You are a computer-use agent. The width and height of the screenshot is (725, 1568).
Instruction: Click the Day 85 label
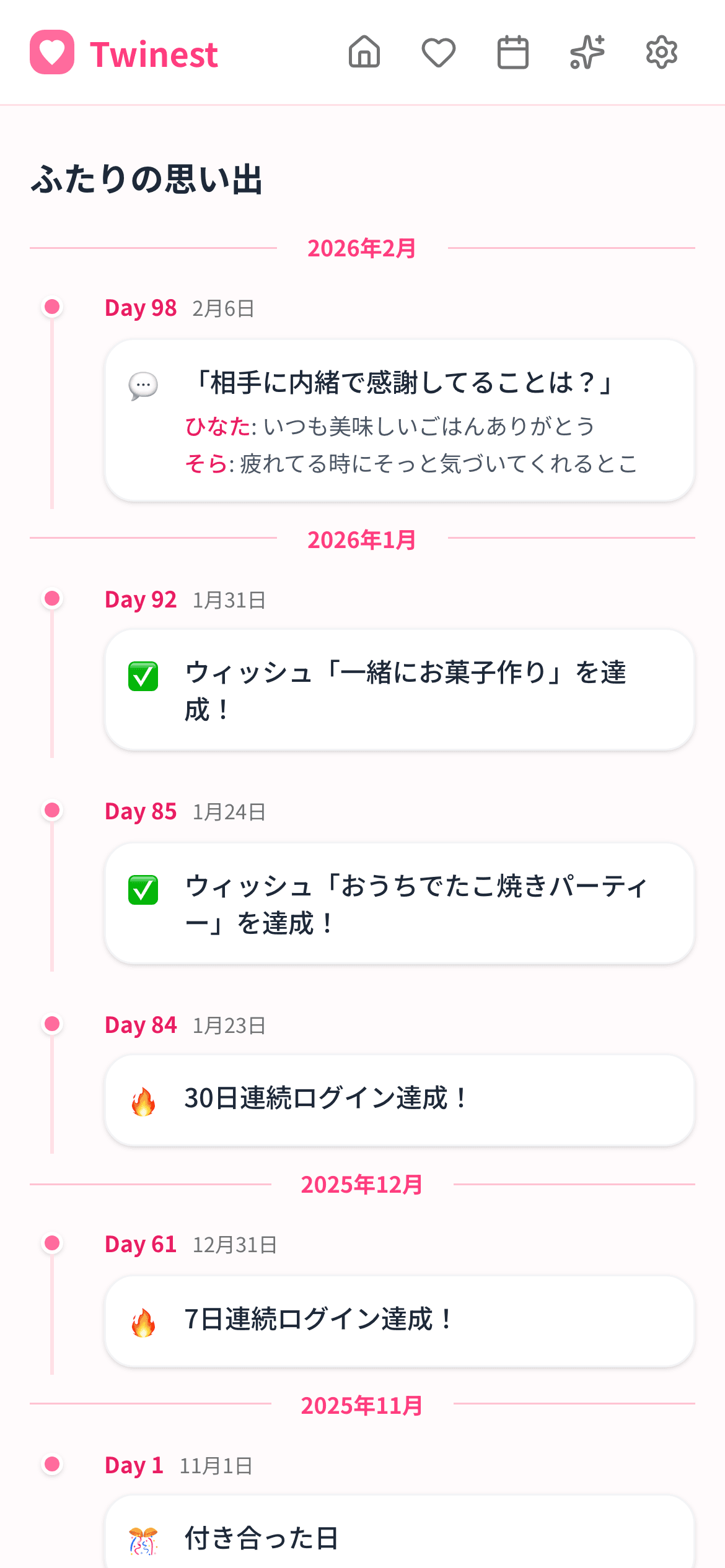pos(141,812)
